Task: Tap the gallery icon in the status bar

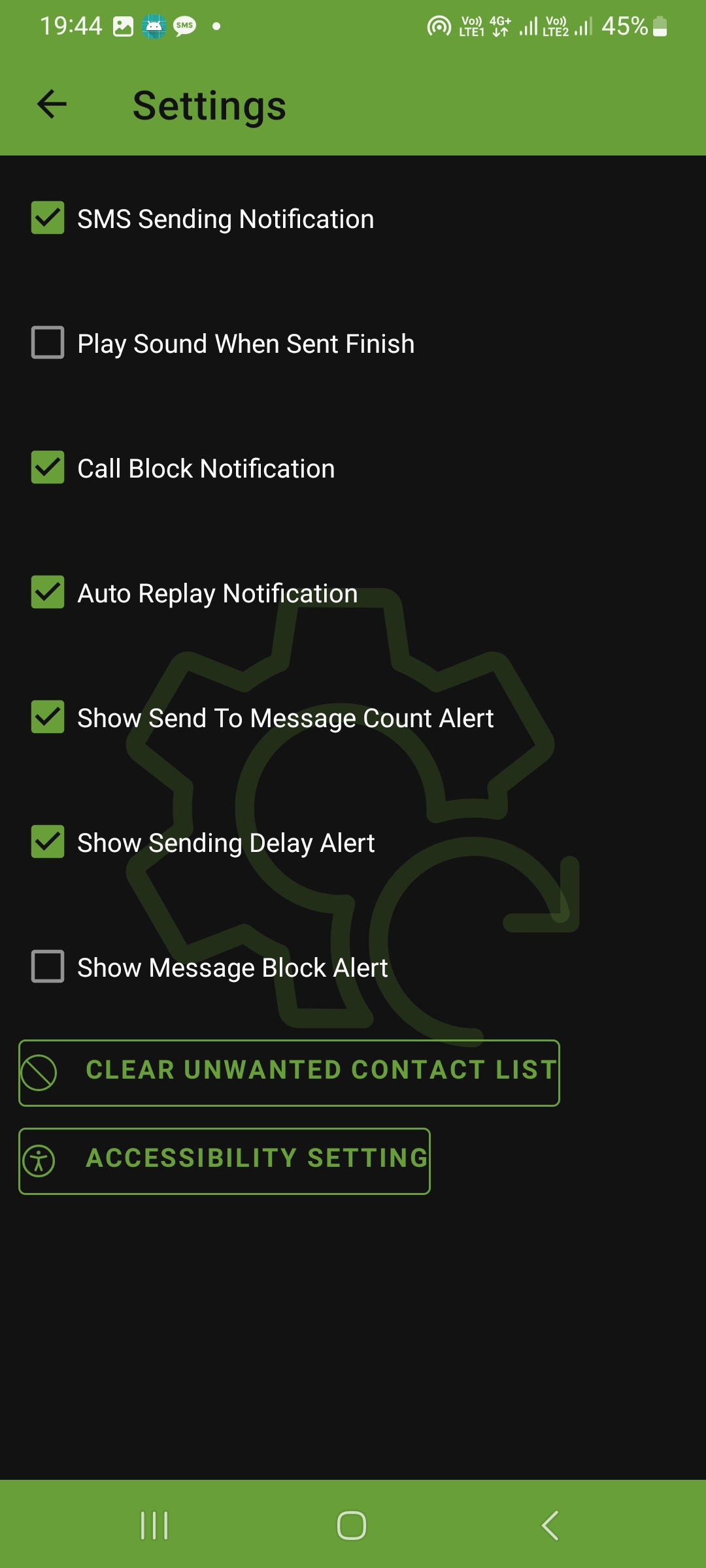Action: (x=122, y=25)
